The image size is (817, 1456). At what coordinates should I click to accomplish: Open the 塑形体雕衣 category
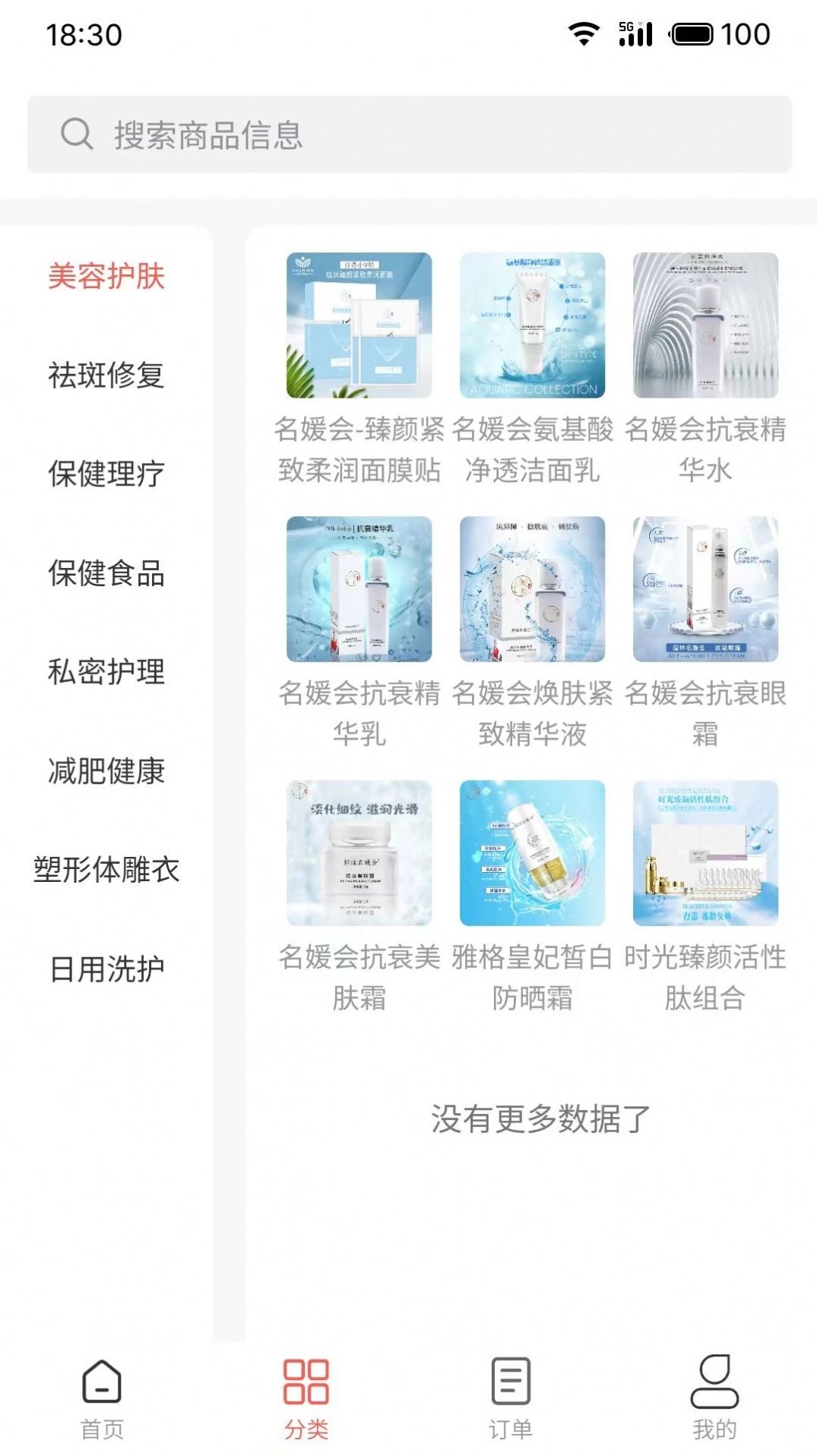(x=106, y=870)
